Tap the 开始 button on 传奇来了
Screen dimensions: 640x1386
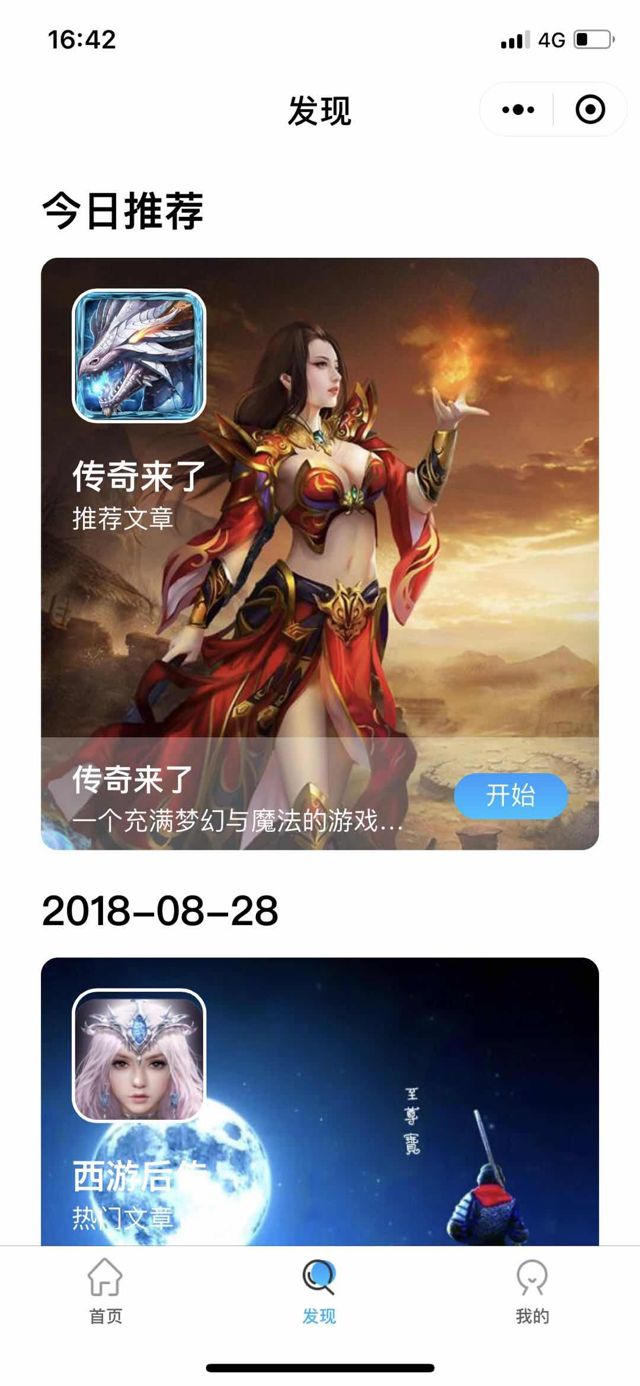pyautogui.click(x=510, y=795)
